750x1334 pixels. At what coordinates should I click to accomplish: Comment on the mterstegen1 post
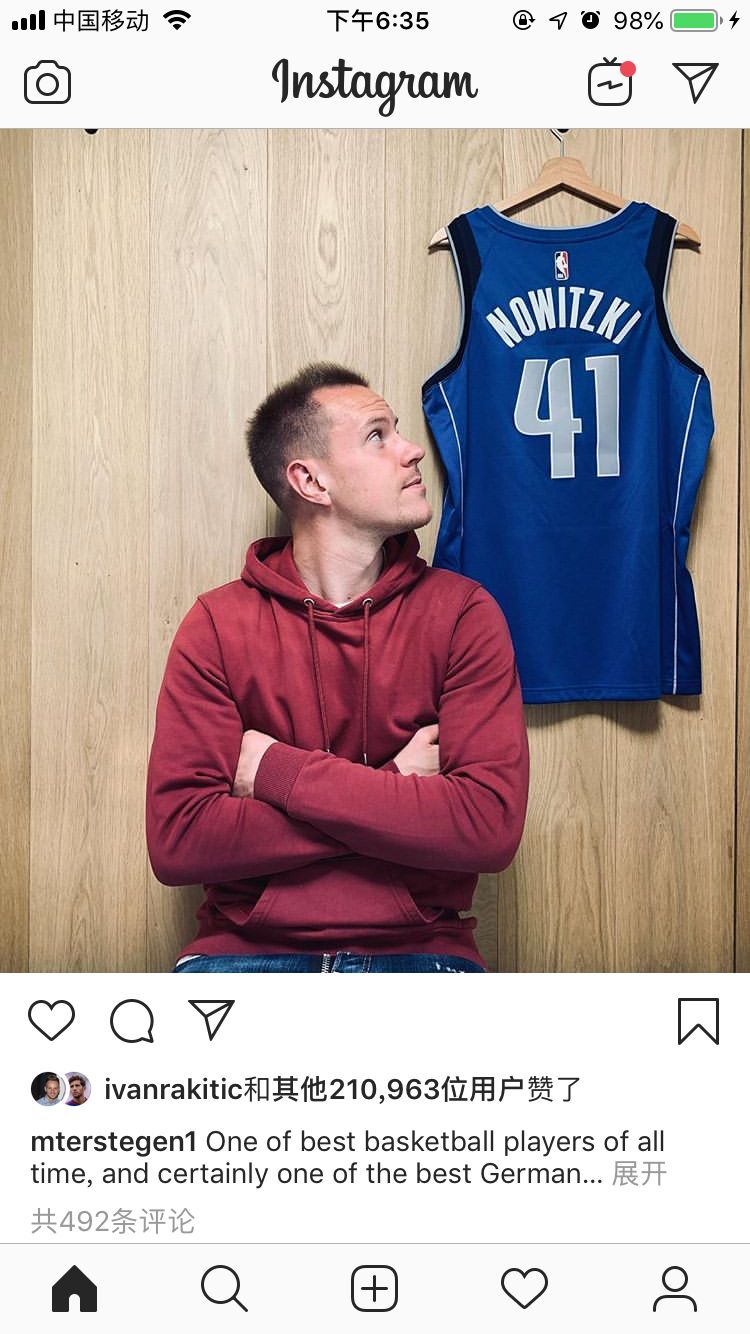coord(131,1021)
